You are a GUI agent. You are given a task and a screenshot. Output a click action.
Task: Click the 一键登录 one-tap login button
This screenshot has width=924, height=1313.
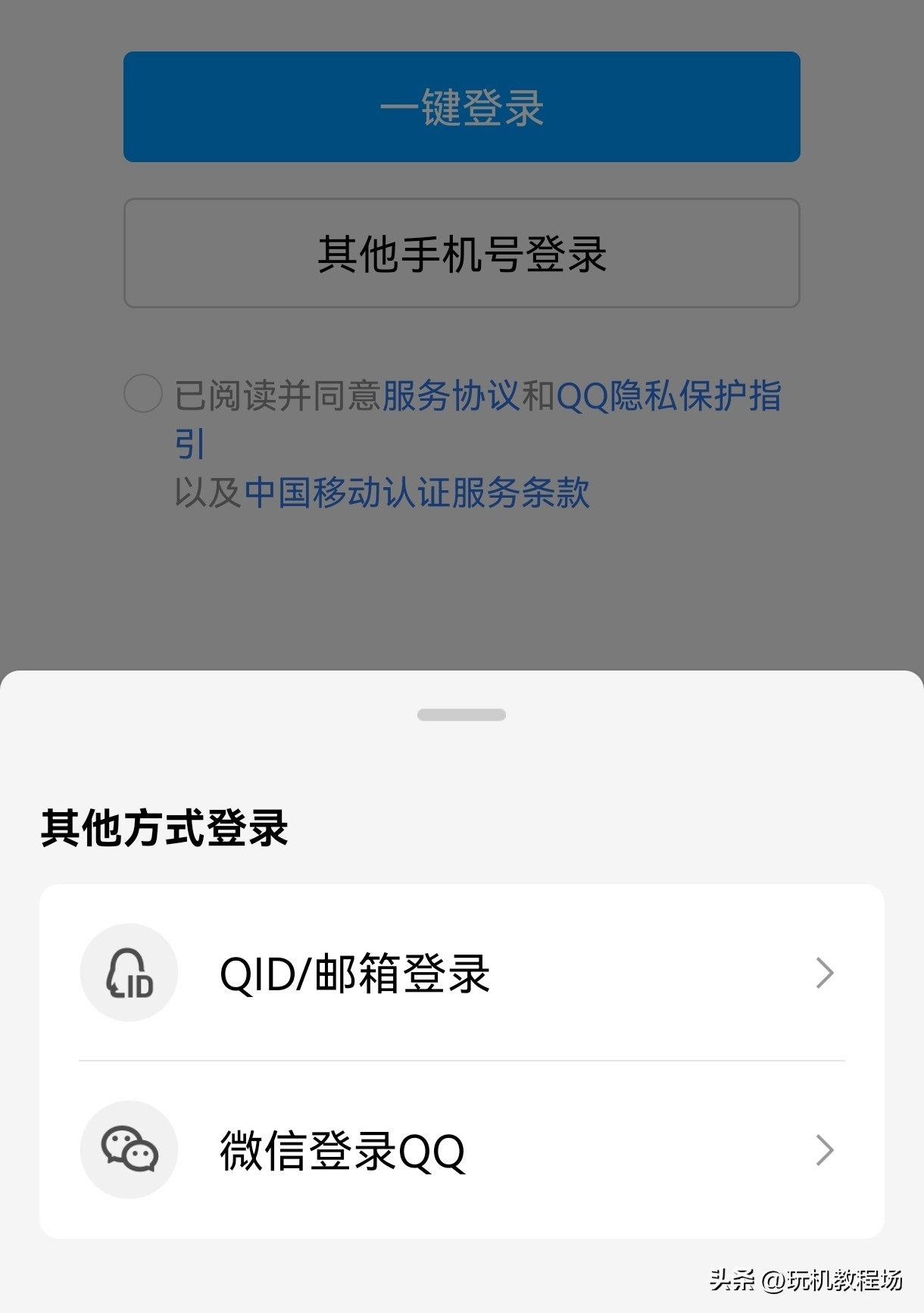coord(462,106)
